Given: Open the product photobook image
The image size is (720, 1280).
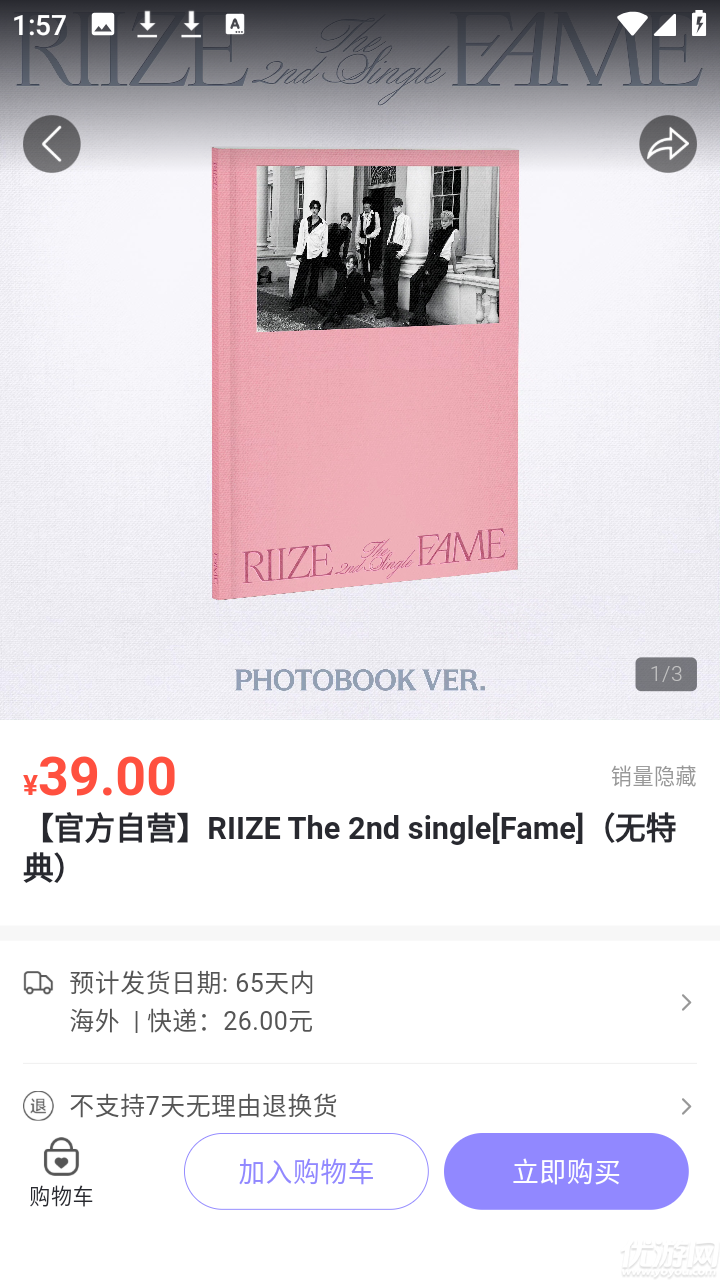Looking at the screenshot, I should pyautogui.click(x=364, y=372).
